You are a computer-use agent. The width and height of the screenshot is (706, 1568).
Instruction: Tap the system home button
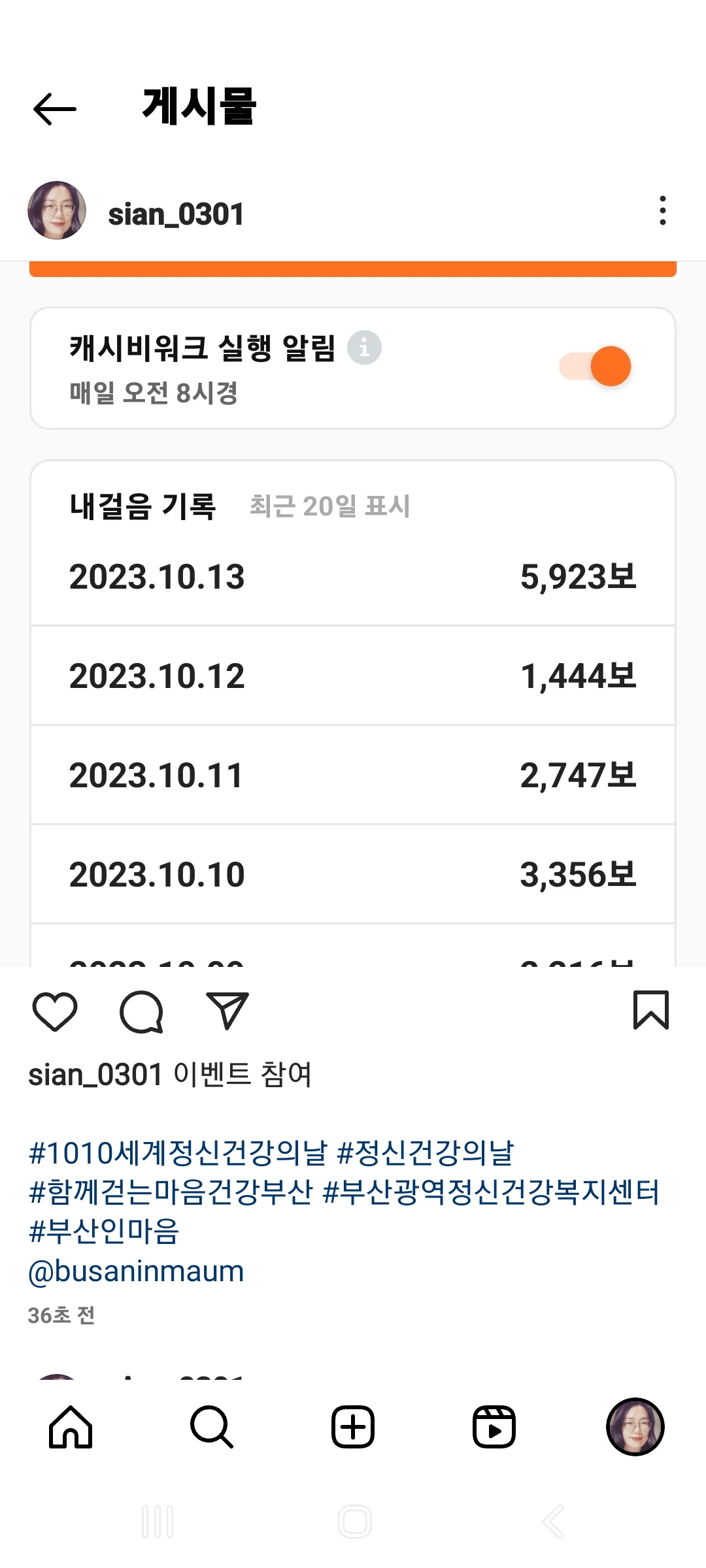tap(355, 1522)
